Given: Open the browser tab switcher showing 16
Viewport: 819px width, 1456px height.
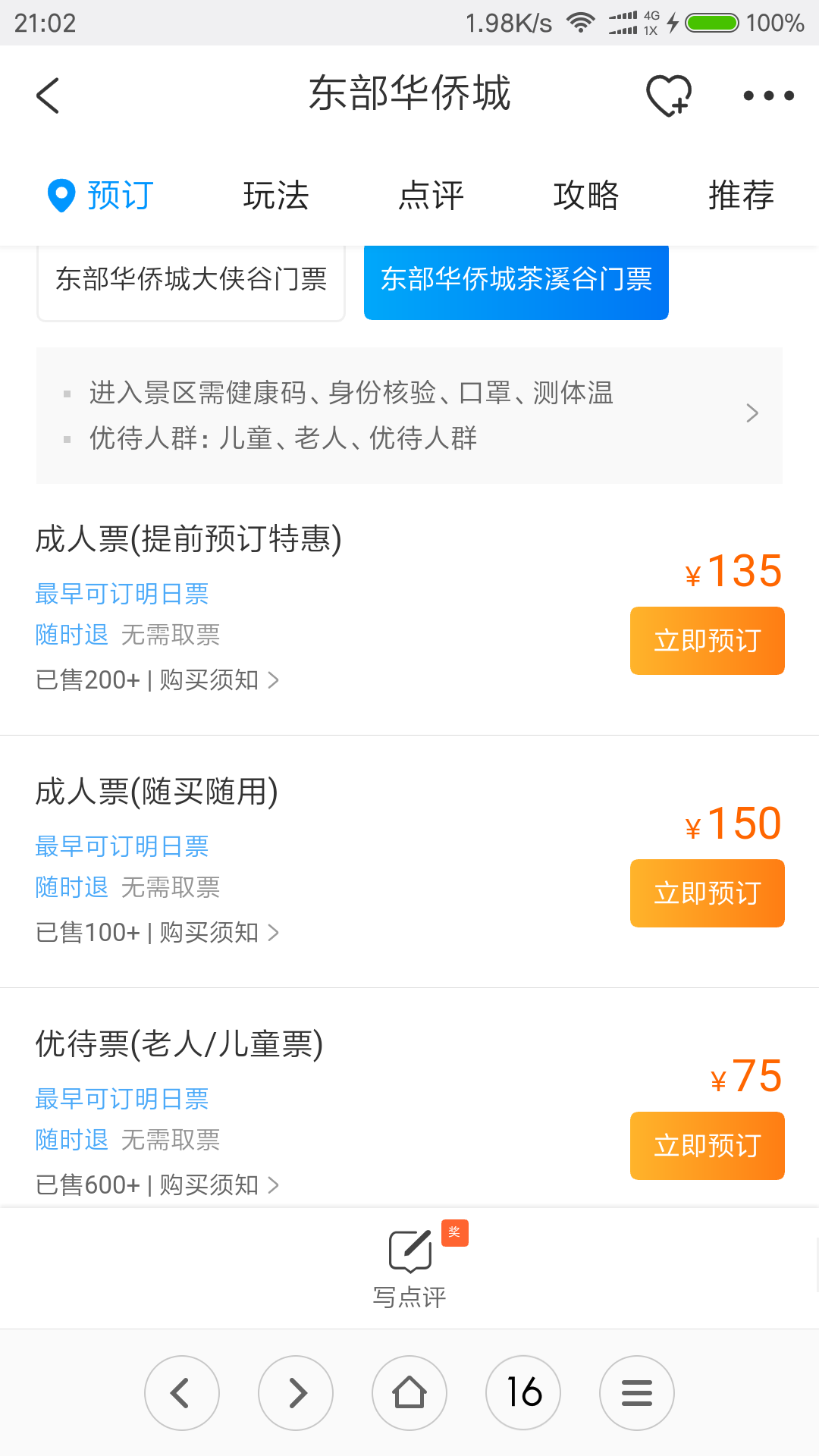Looking at the screenshot, I should coord(523,1393).
